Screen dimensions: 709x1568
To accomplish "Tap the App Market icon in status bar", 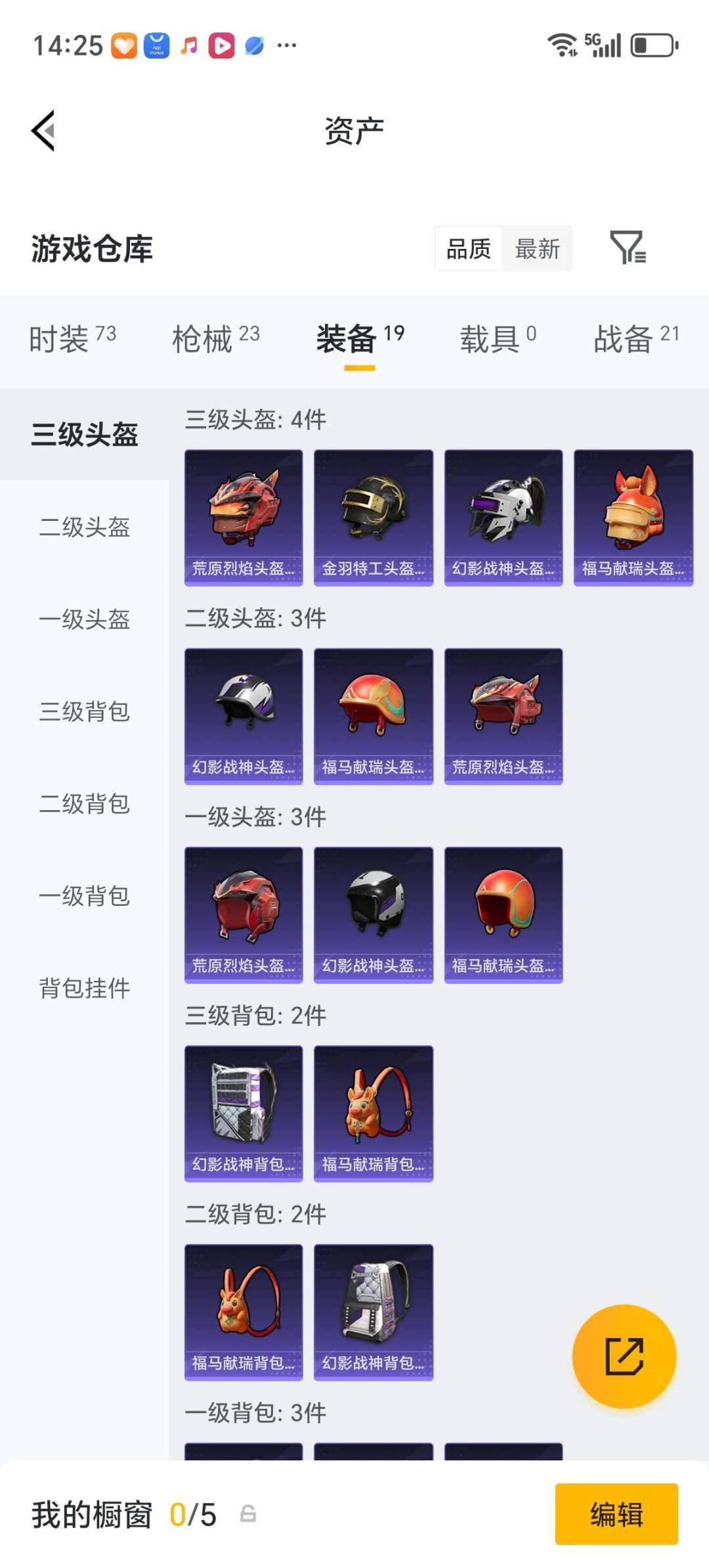I will point(155,45).
